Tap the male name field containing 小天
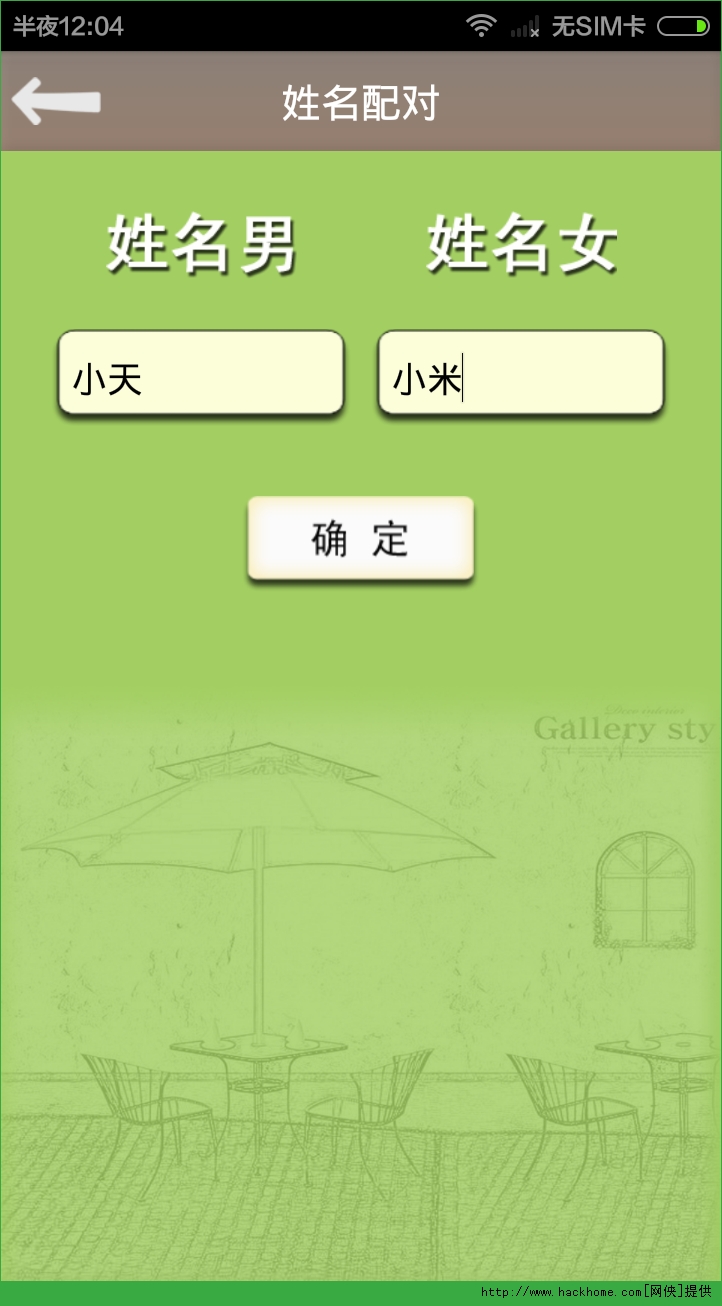Viewport: 722px width, 1306px height. pos(201,374)
